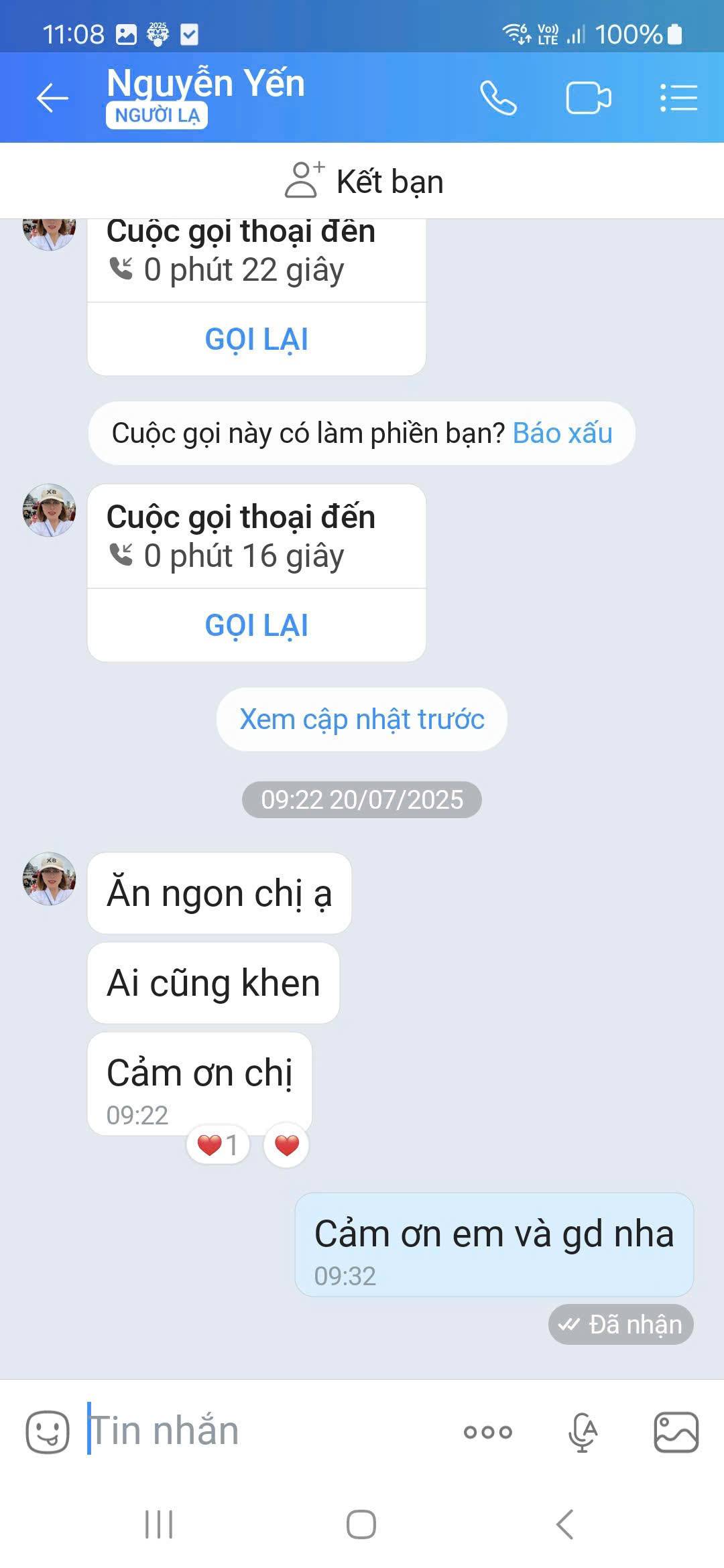Screen dimensions: 724x1568
Task: View Xem cập nhật trước
Action: [361, 720]
